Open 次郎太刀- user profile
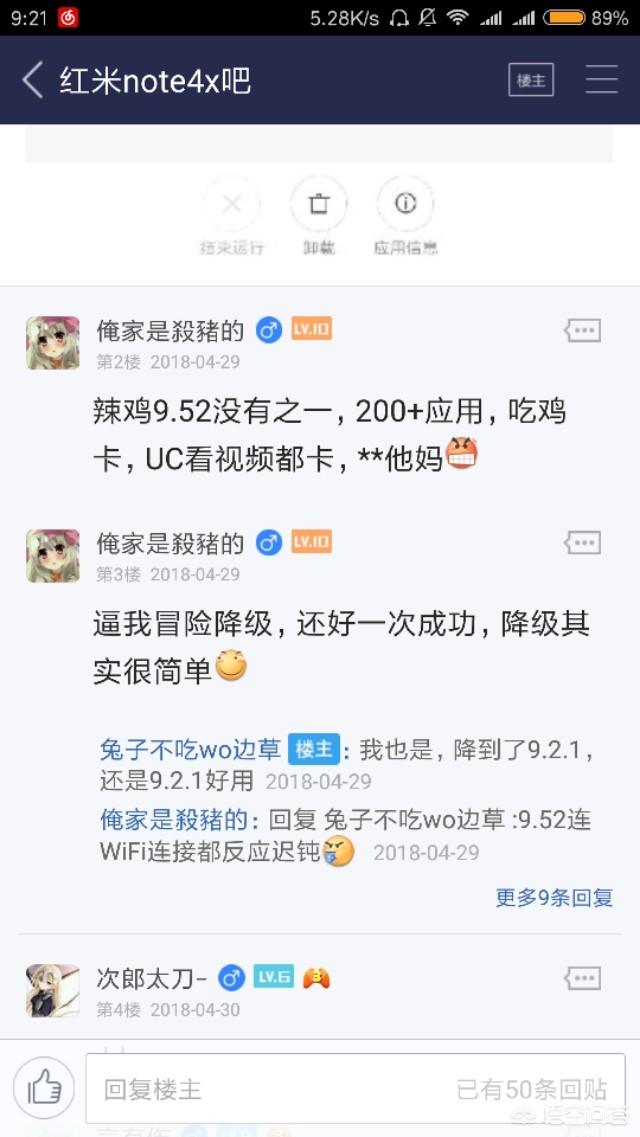Viewport: 640px width, 1137px height. [x=151, y=978]
